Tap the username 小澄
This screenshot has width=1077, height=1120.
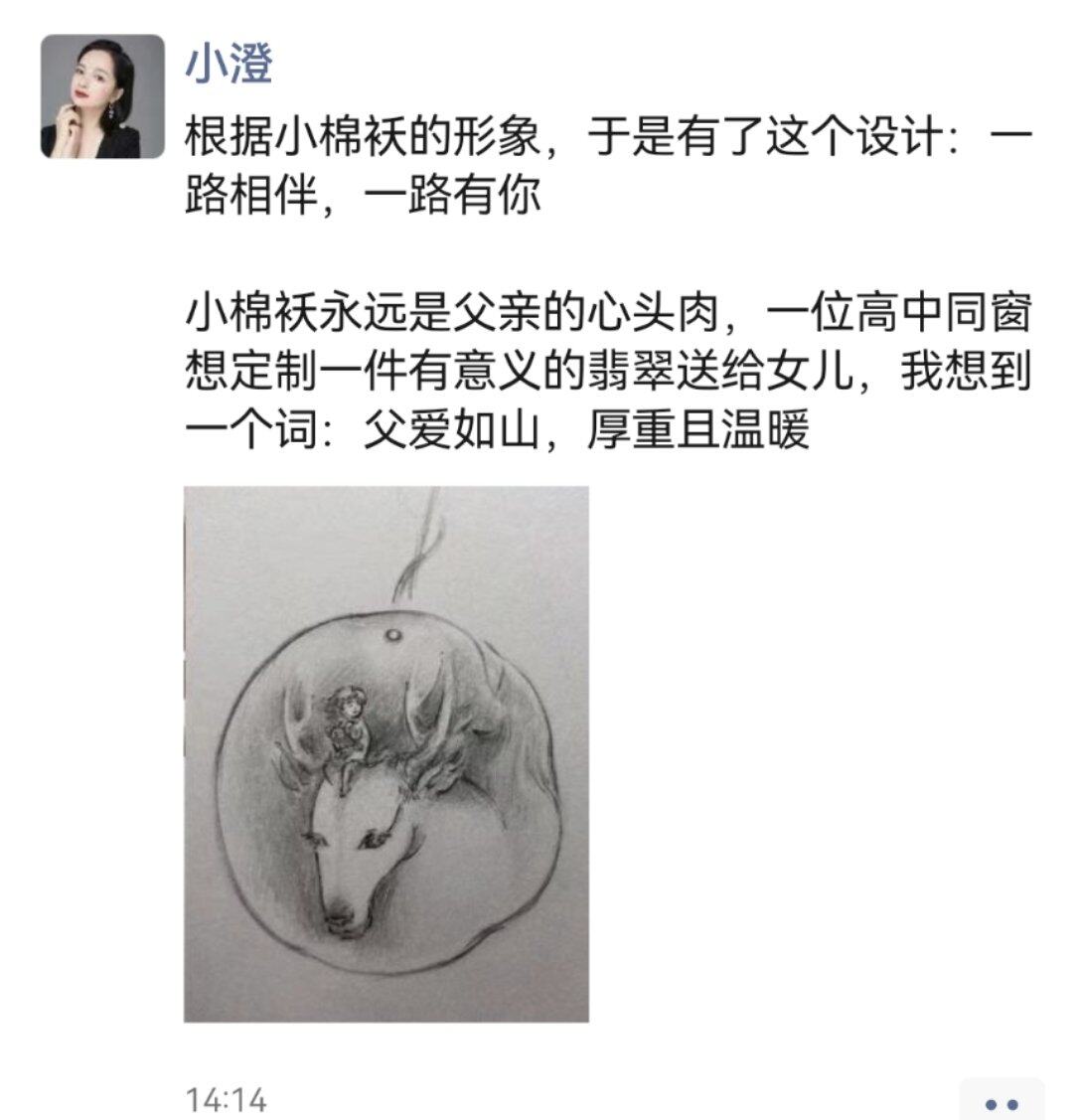tap(230, 64)
